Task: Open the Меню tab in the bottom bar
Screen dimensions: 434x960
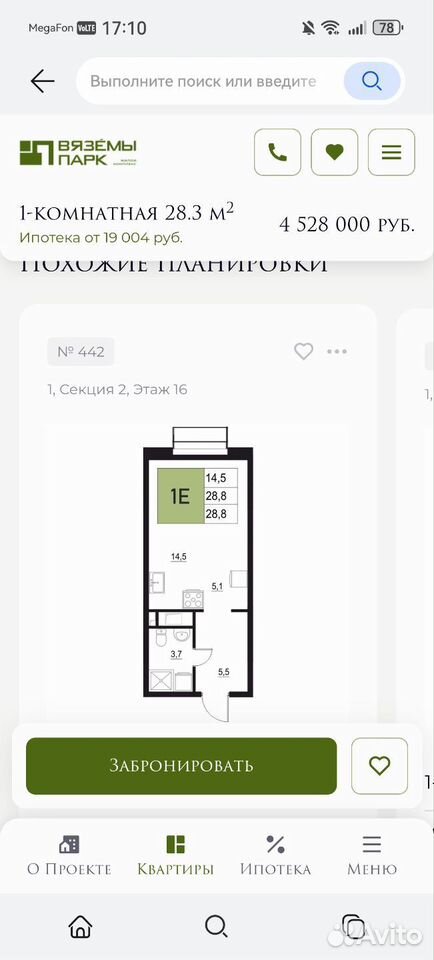Action: (372, 856)
